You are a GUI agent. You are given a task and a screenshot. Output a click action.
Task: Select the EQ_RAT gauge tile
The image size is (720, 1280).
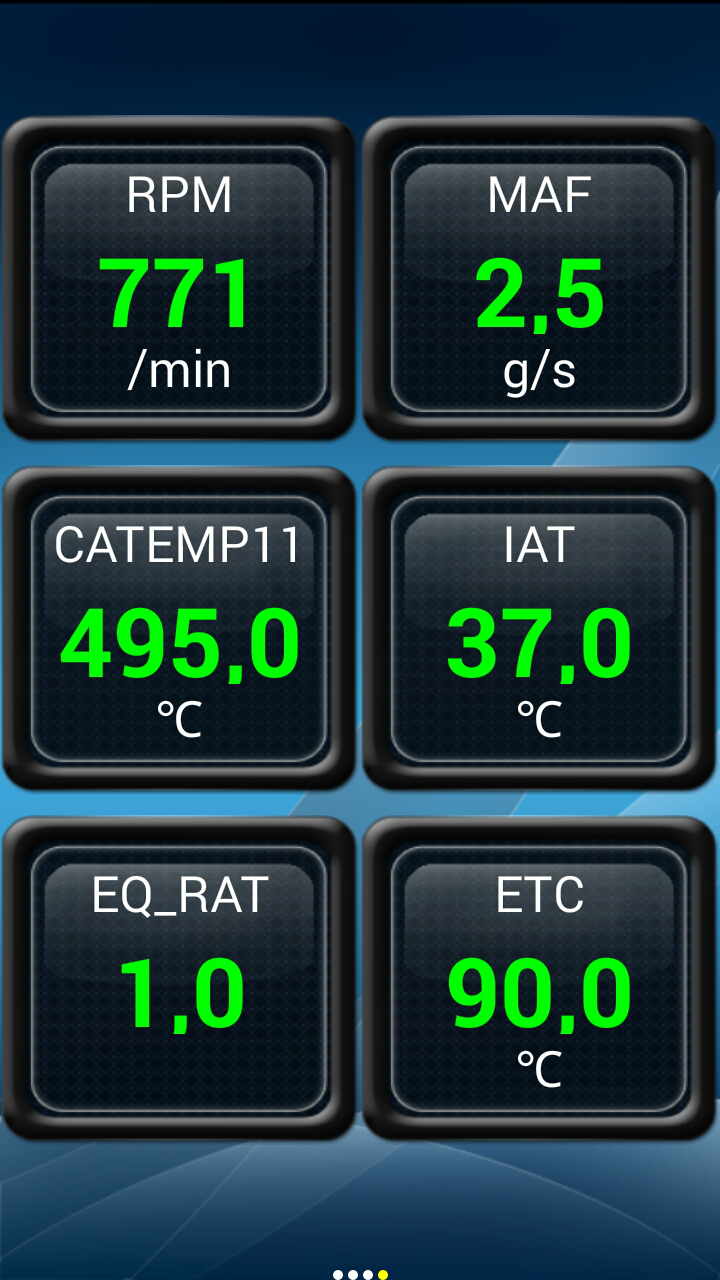(x=179, y=980)
